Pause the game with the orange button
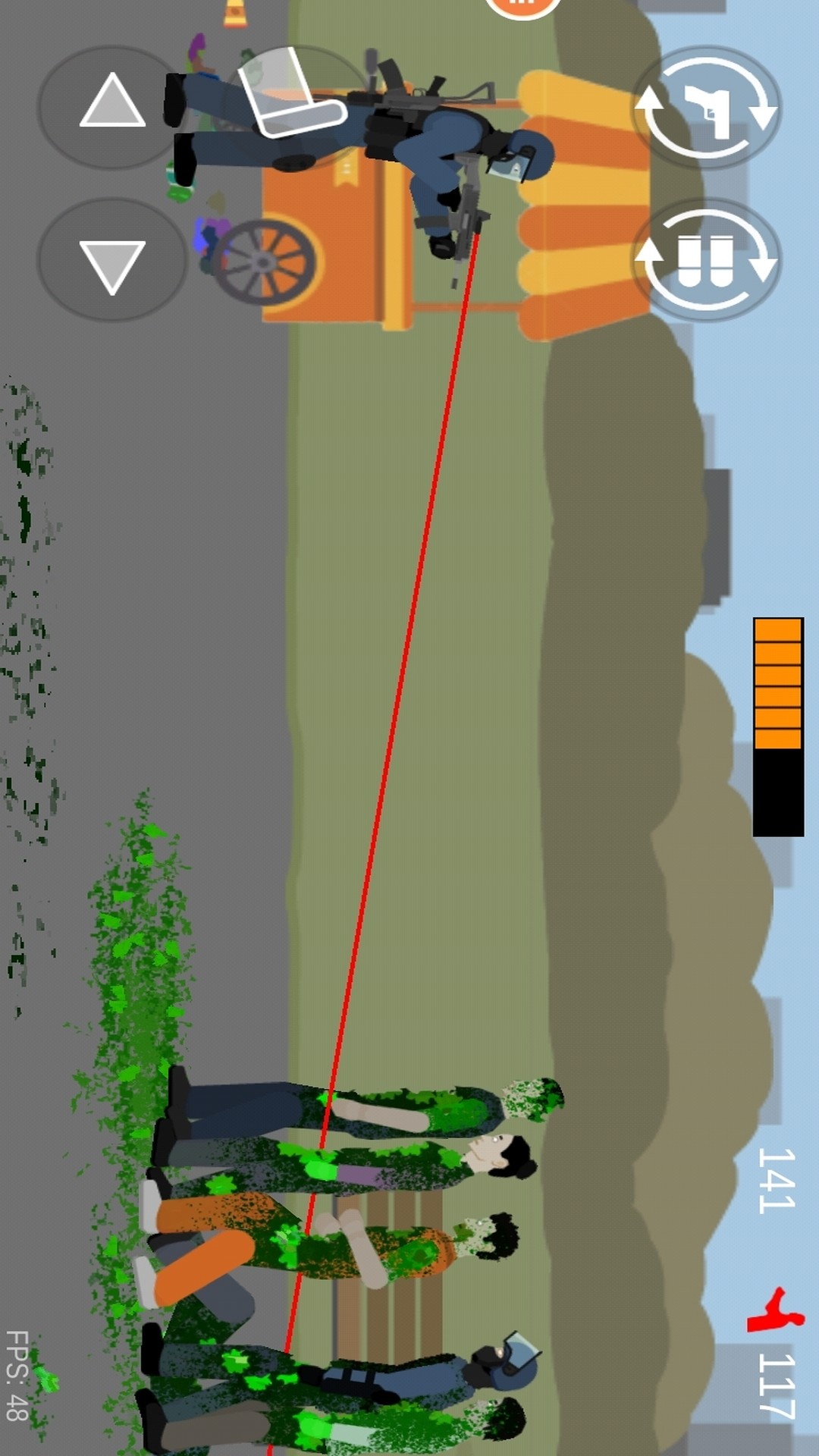819x1456 pixels. (522, 6)
